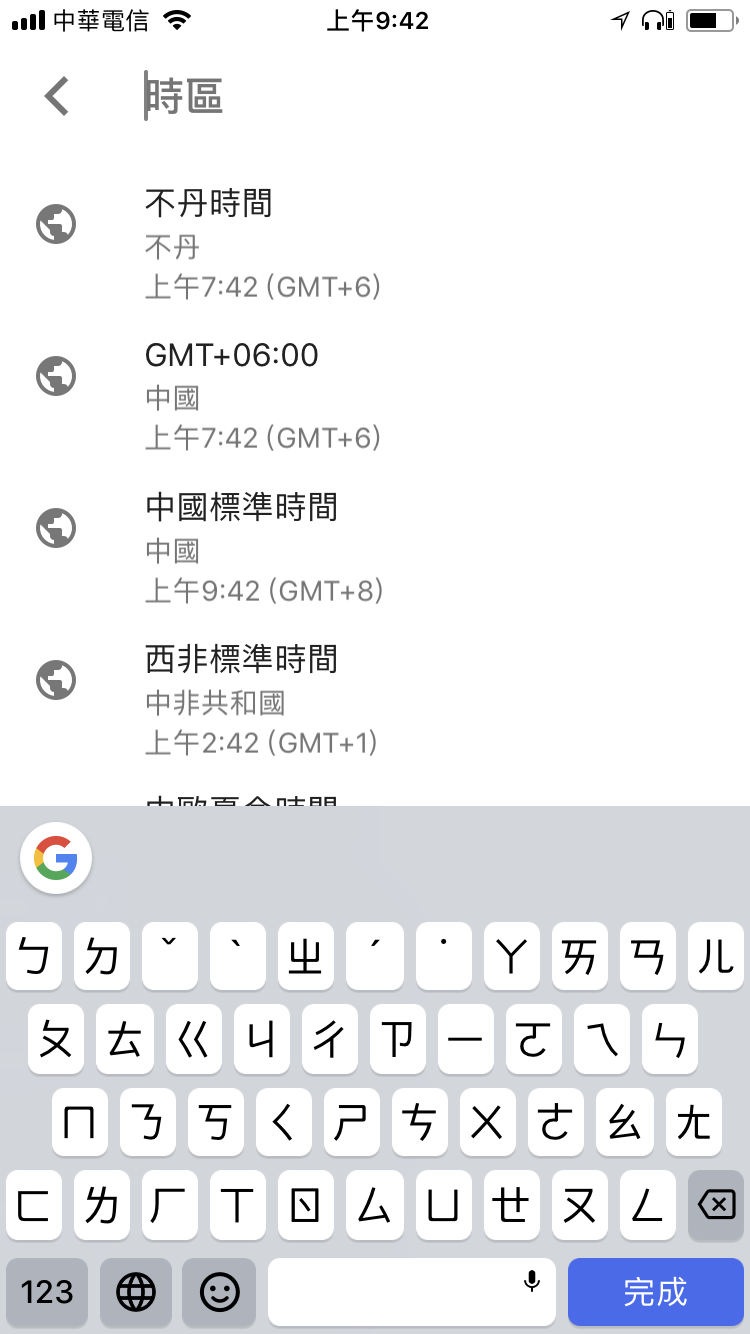The image size is (750, 1334).
Task: Switch keyboard language with globe key
Action: 136,1292
